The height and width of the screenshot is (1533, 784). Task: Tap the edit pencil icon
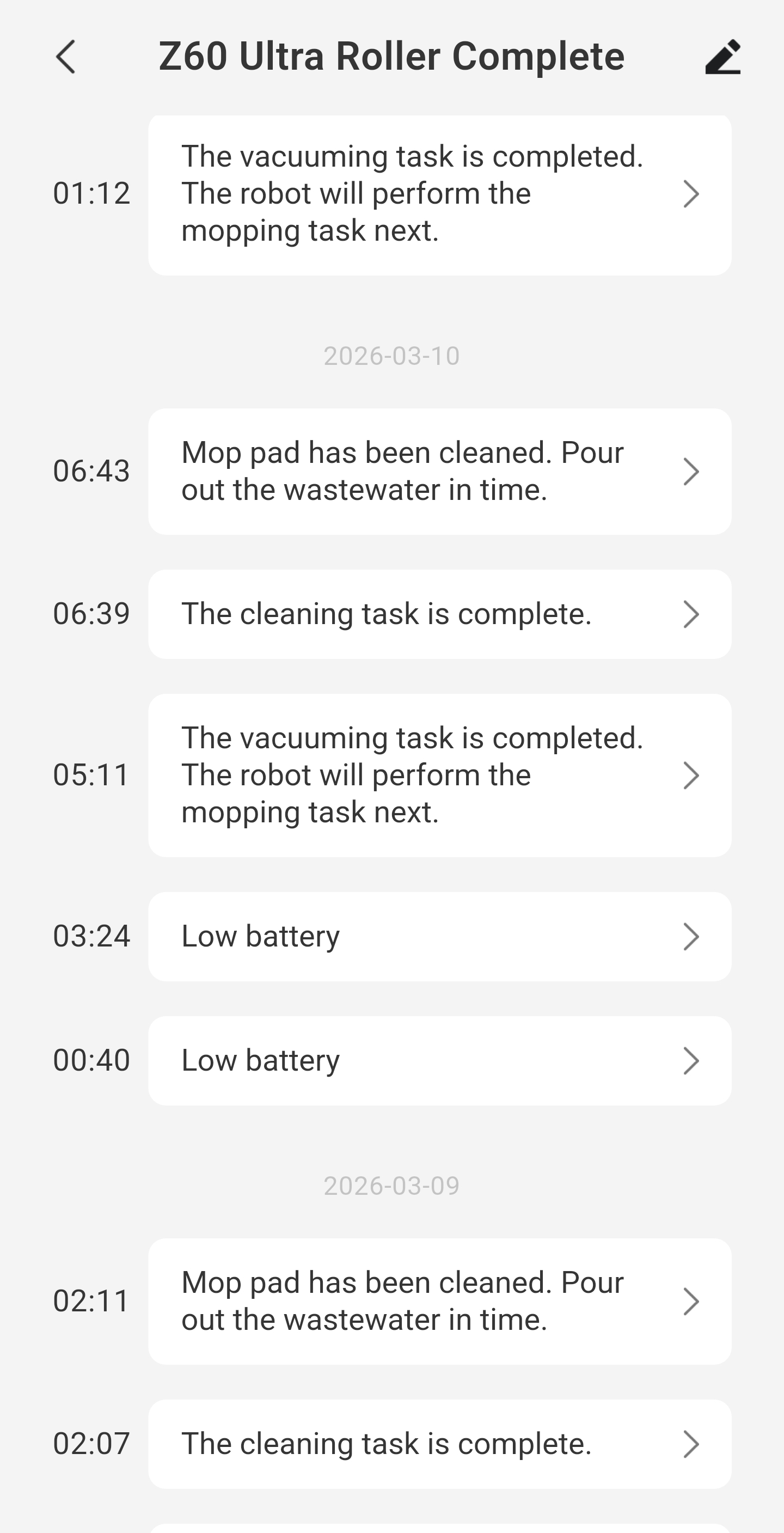(722, 57)
